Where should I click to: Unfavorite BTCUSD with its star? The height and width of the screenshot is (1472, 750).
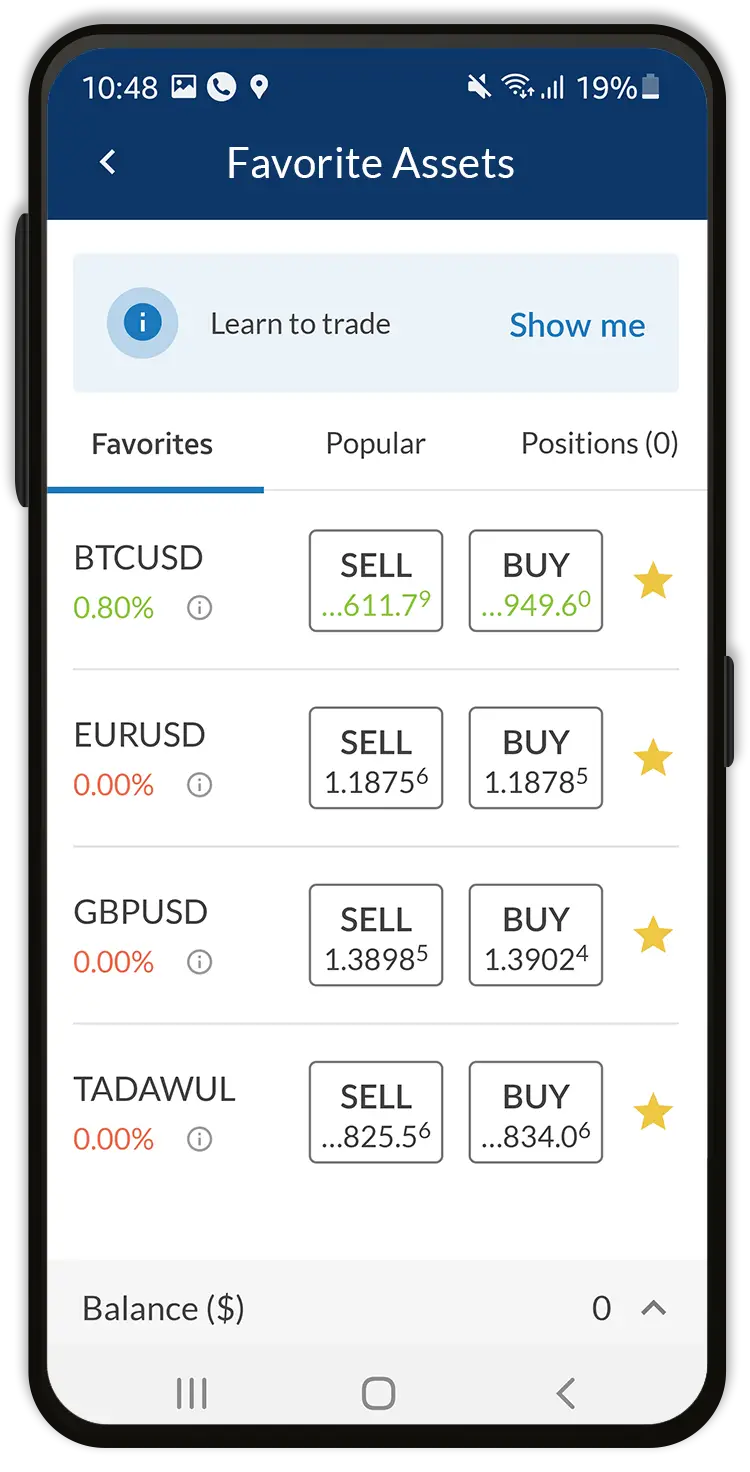coord(653,581)
